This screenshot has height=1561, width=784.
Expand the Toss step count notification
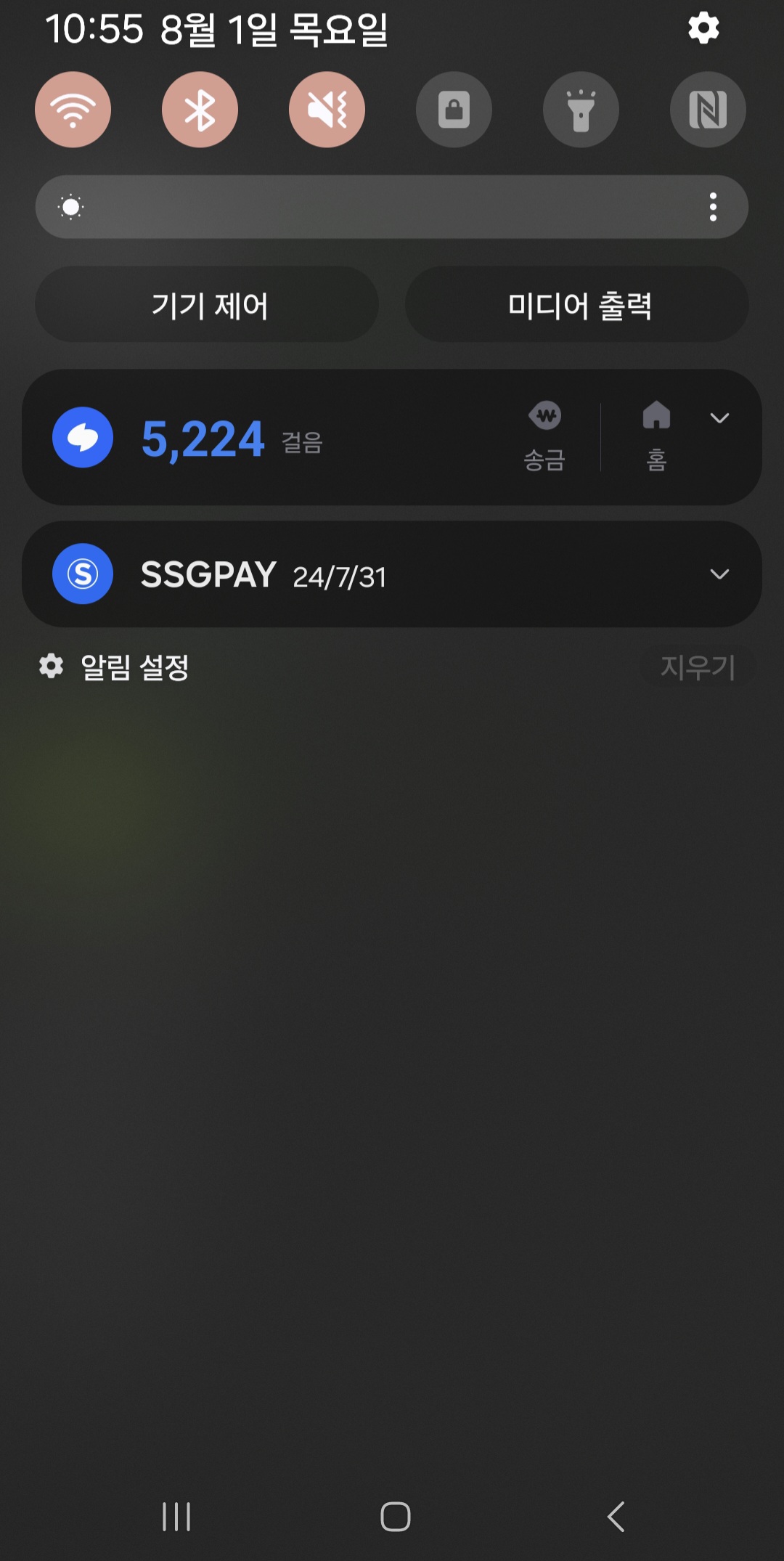click(719, 418)
